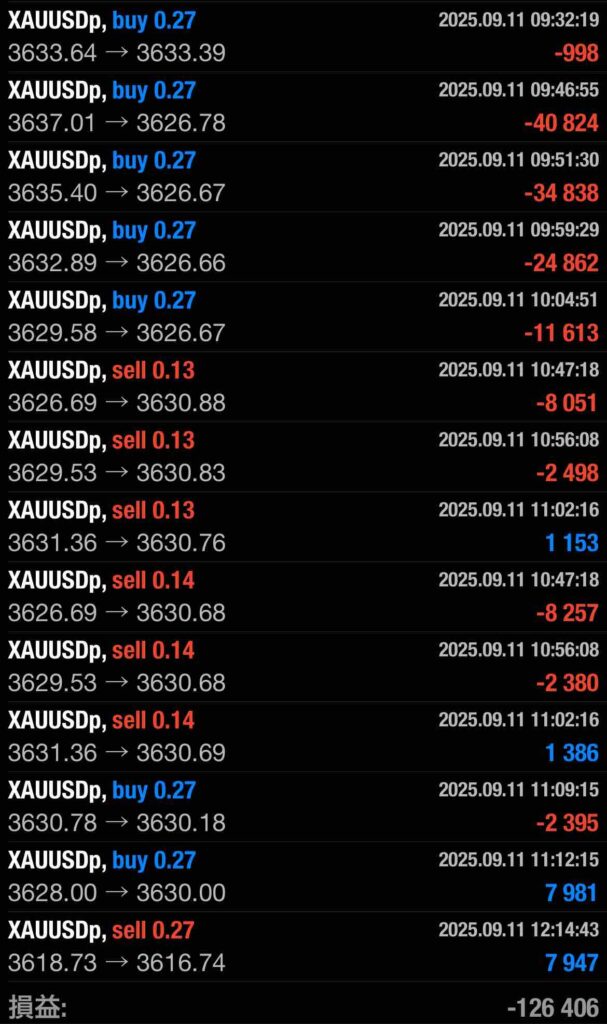The height and width of the screenshot is (1024, 607).
Task: Tap the buy trade closed at 11:09:15
Action: [x=303, y=807]
